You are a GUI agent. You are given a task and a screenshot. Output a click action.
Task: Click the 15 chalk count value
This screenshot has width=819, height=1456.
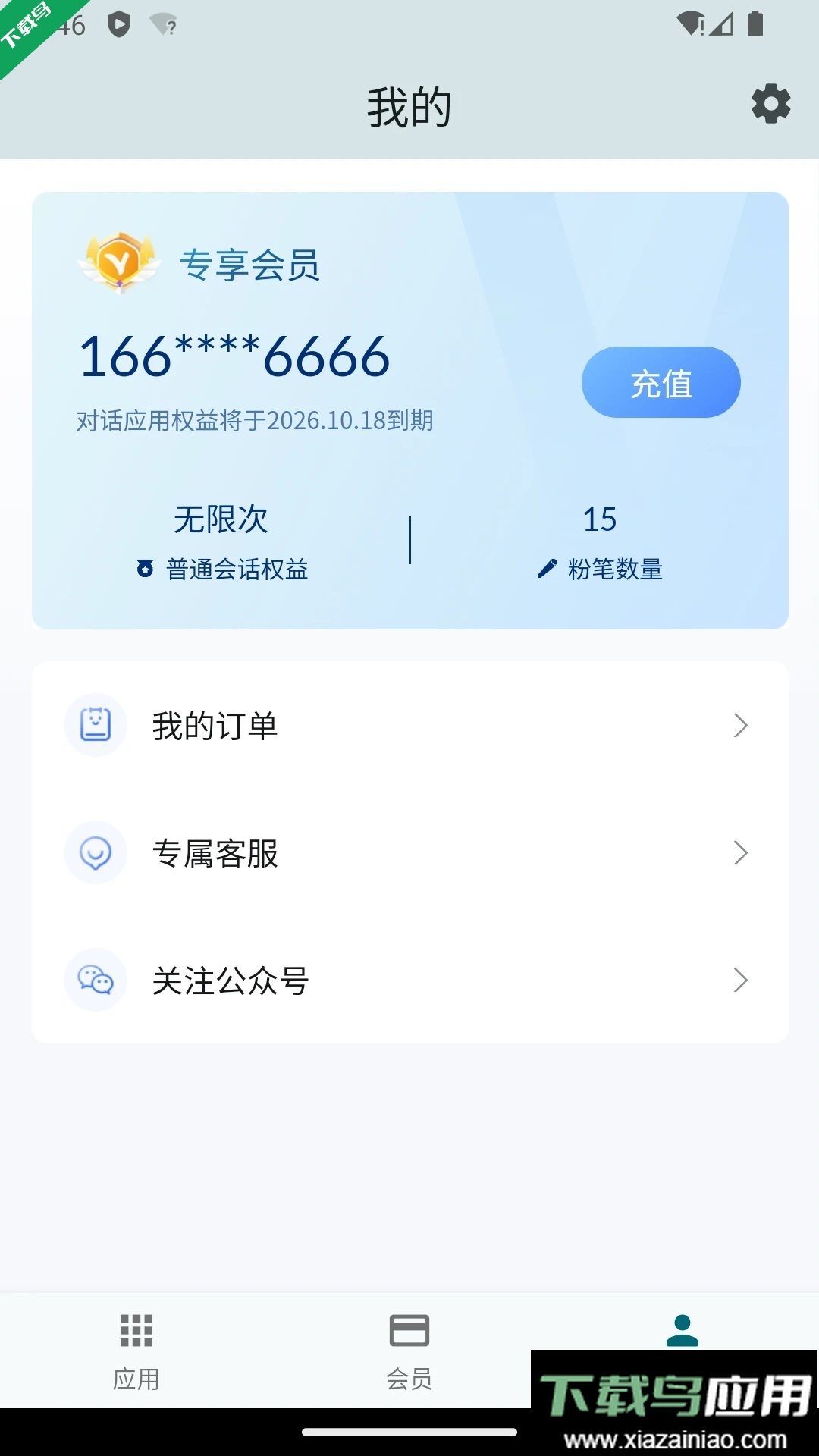click(600, 519)
